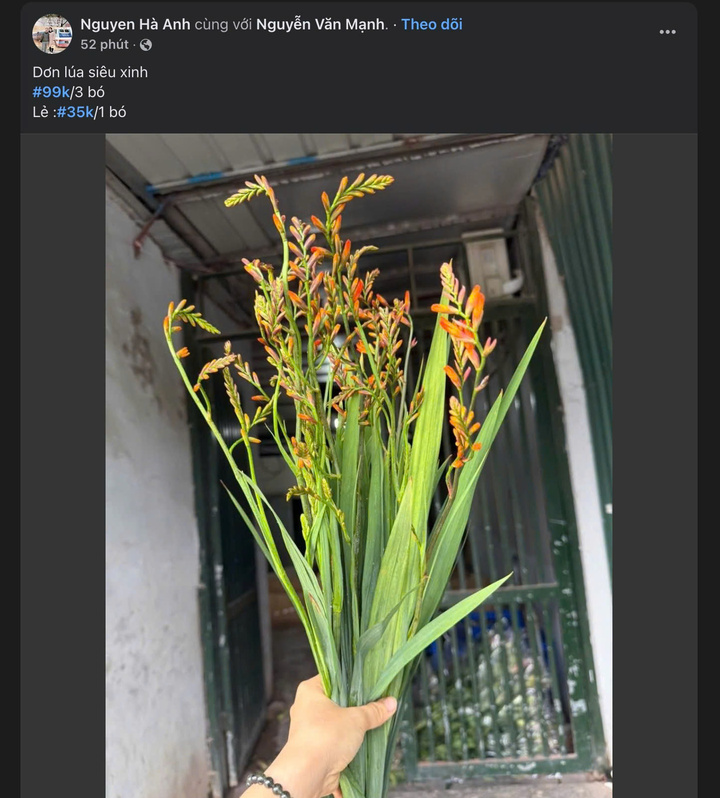Open Nguyen Hà Anh's profile name

(135, 24)
